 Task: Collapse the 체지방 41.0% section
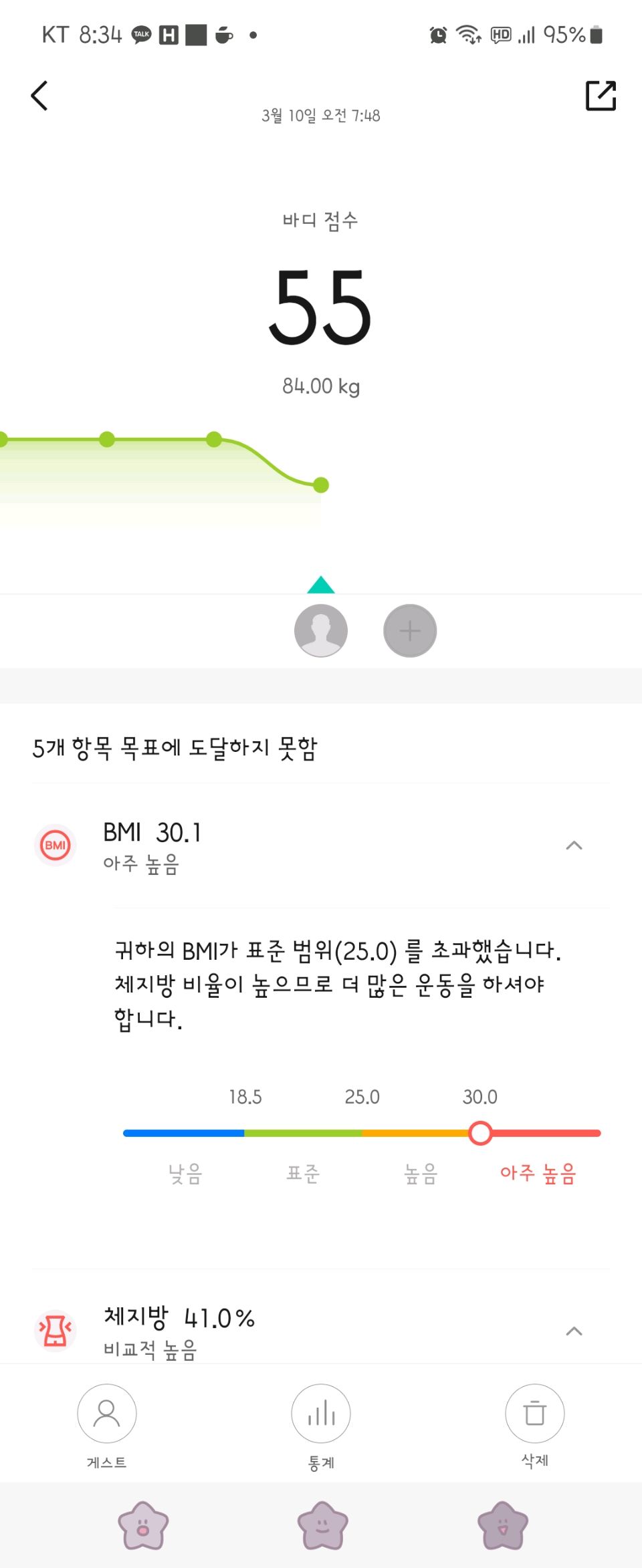coord(574,1331)
